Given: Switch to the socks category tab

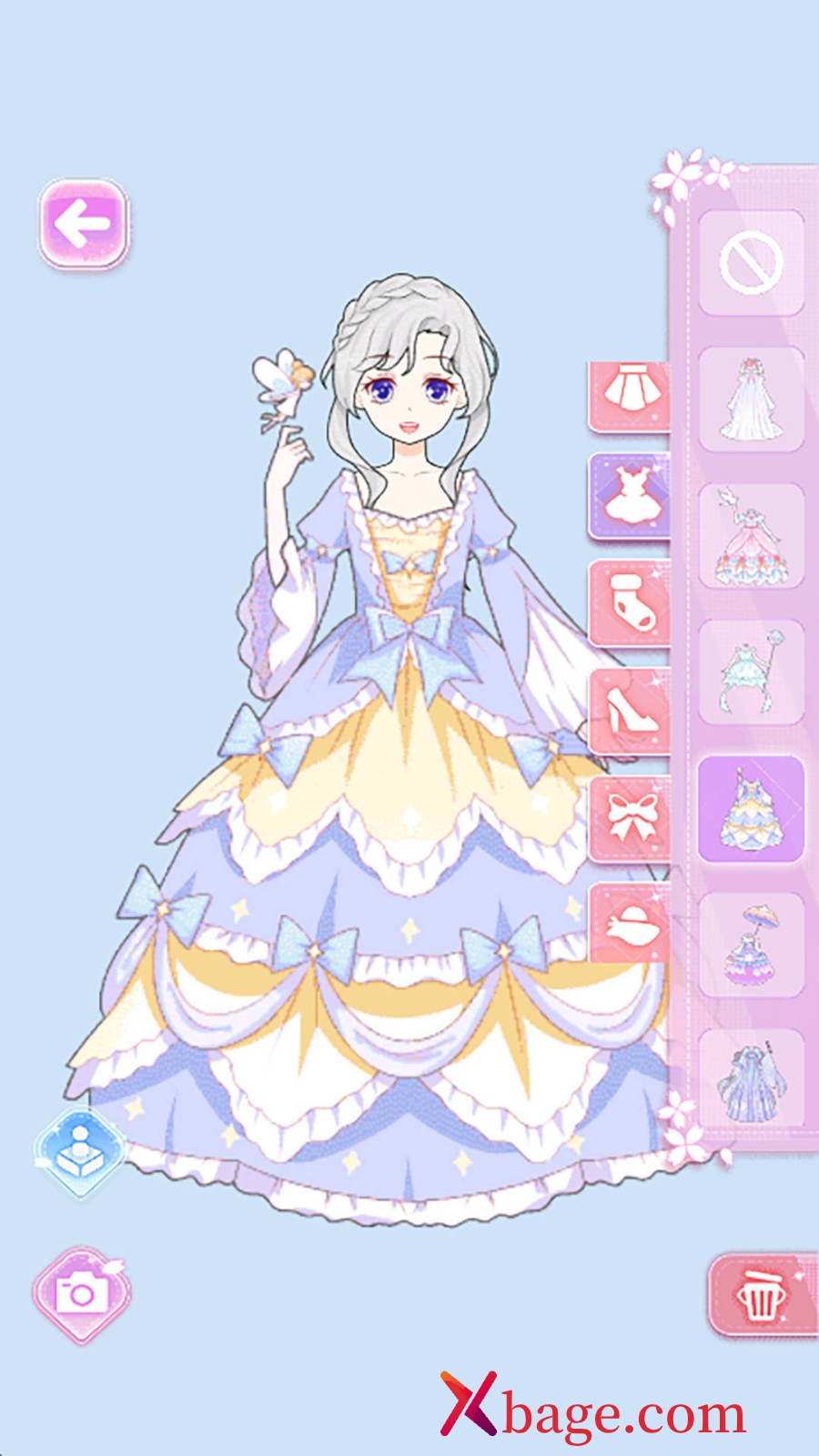Looking at the screenshot, I should point(628,604).
